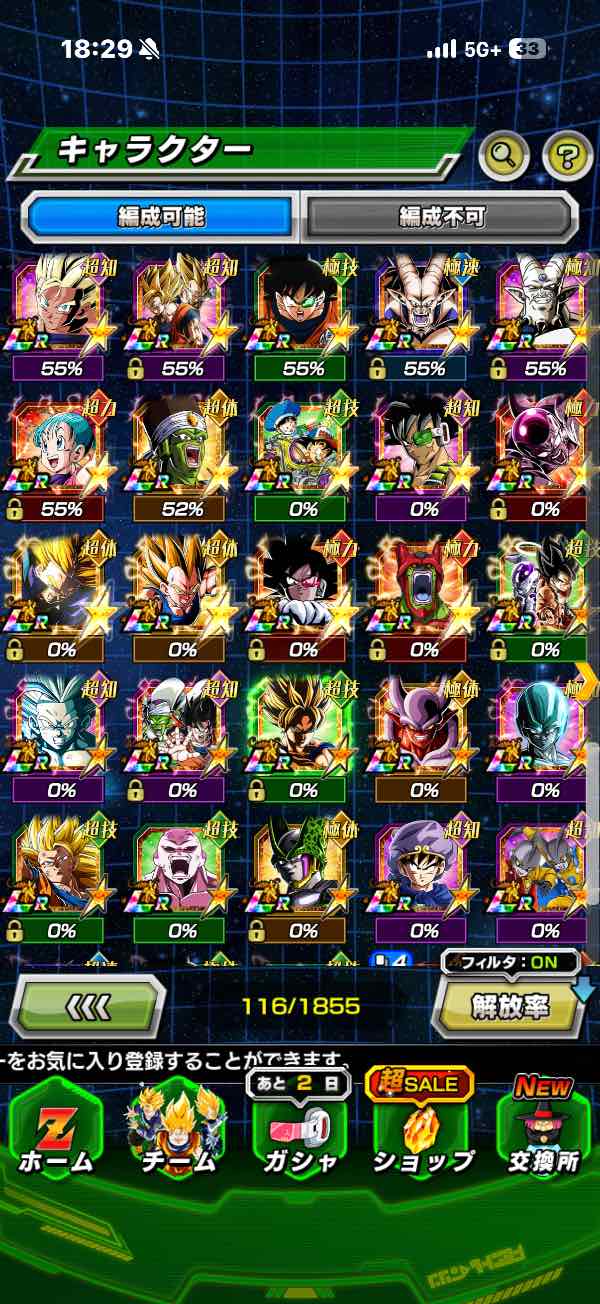Open the question mark help icon
The height and width of the screenshot is (1304, 600).
[x=566, y=153]
